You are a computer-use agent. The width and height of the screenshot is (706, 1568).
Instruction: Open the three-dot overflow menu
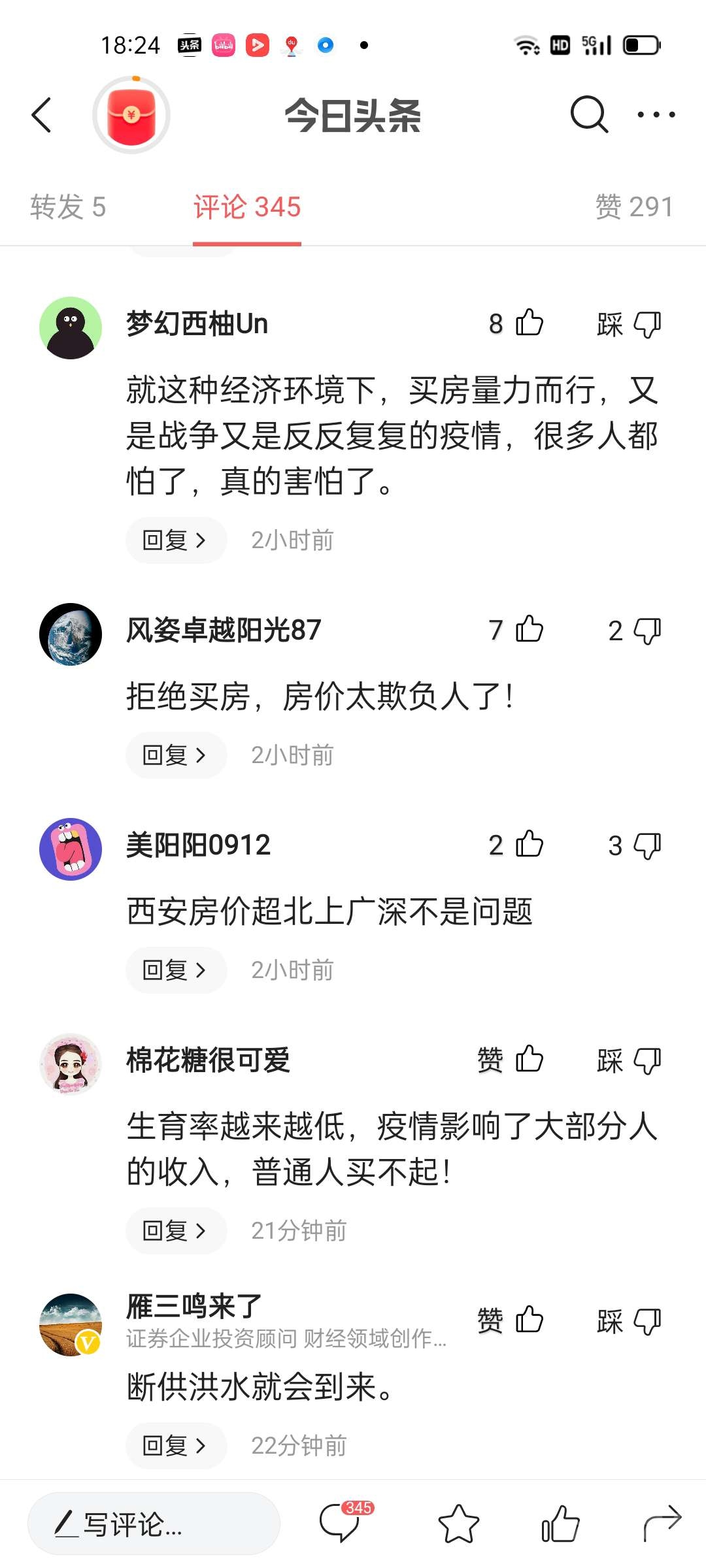tap(656, 115)
